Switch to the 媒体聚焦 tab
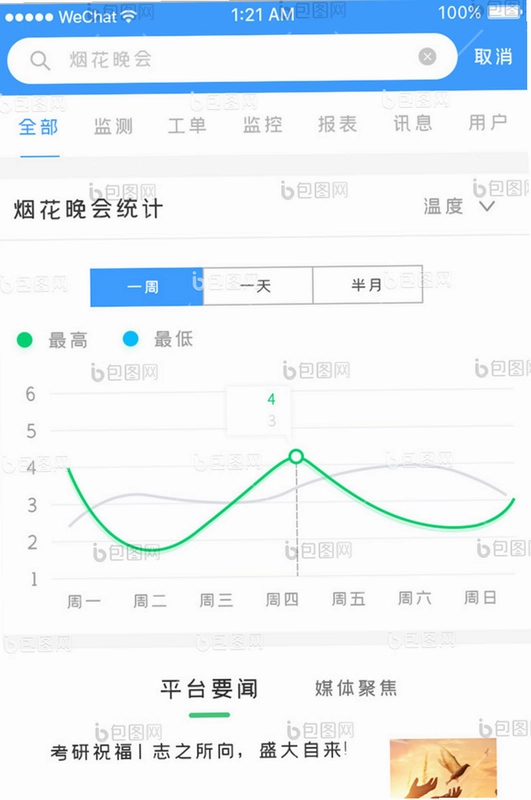This screenshot has width=531, height=800. [356, 688]
